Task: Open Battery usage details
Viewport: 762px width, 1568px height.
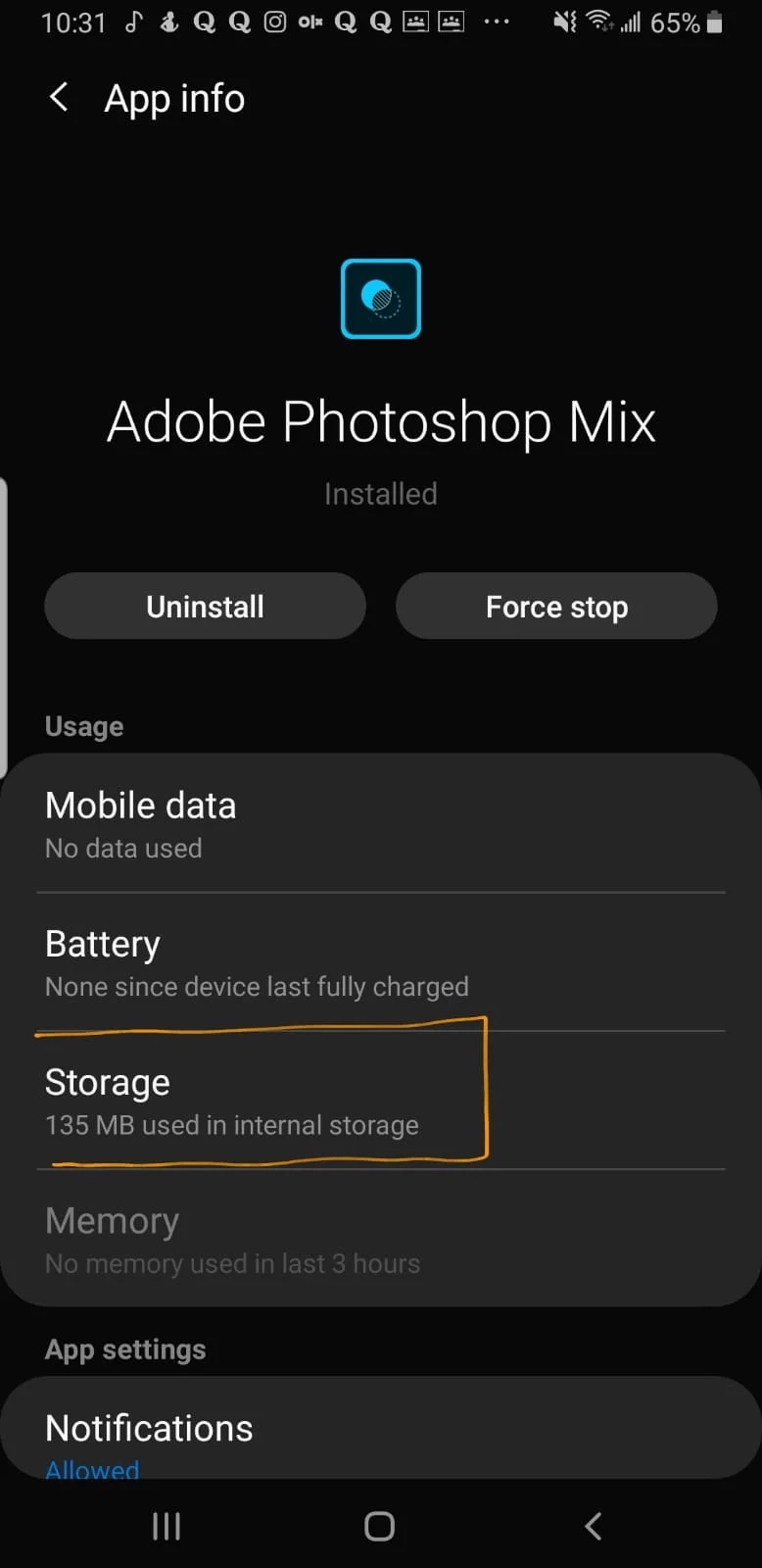Action: pyautogui.click(x=381, y=962)
